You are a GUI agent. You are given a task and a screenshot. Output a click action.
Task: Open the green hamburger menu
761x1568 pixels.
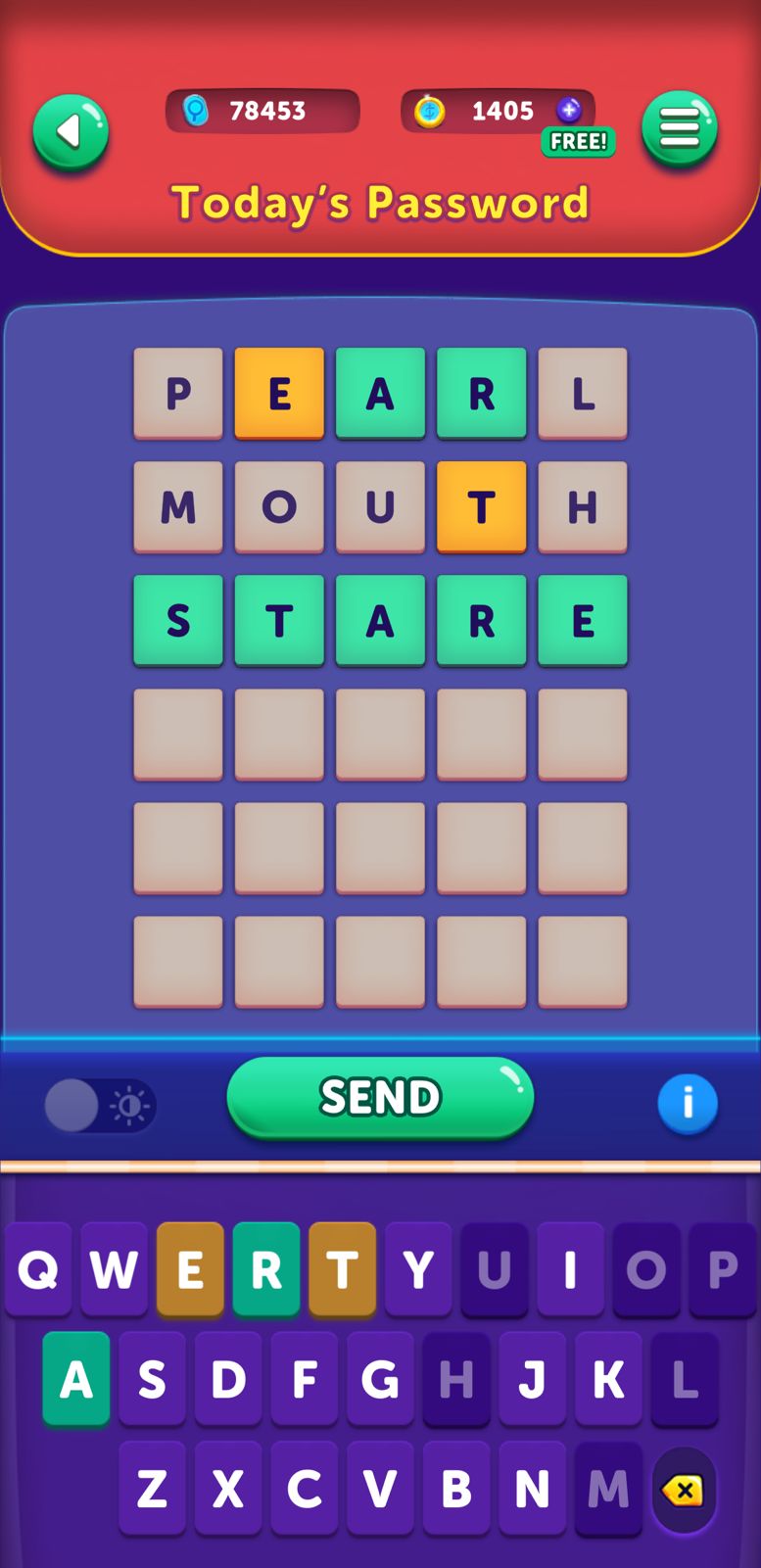coord(680,128)
